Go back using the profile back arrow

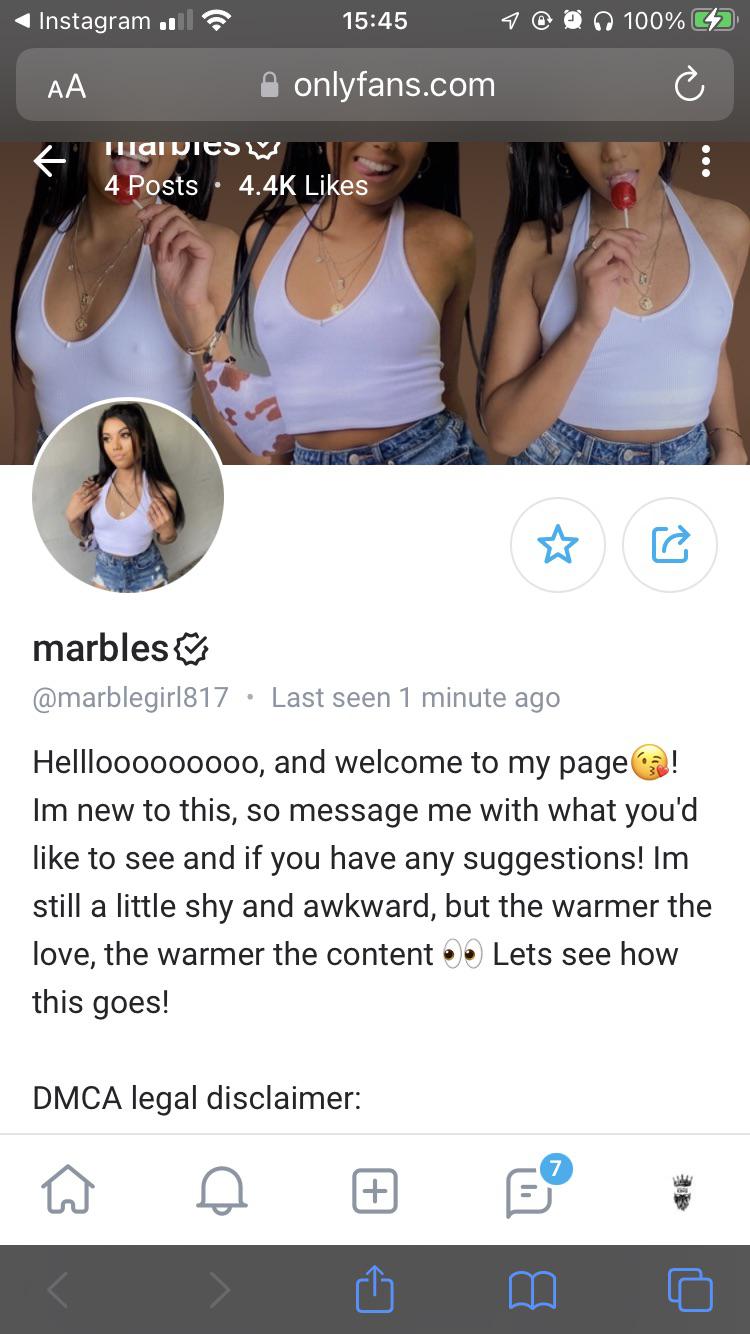[x=49, y=161]
